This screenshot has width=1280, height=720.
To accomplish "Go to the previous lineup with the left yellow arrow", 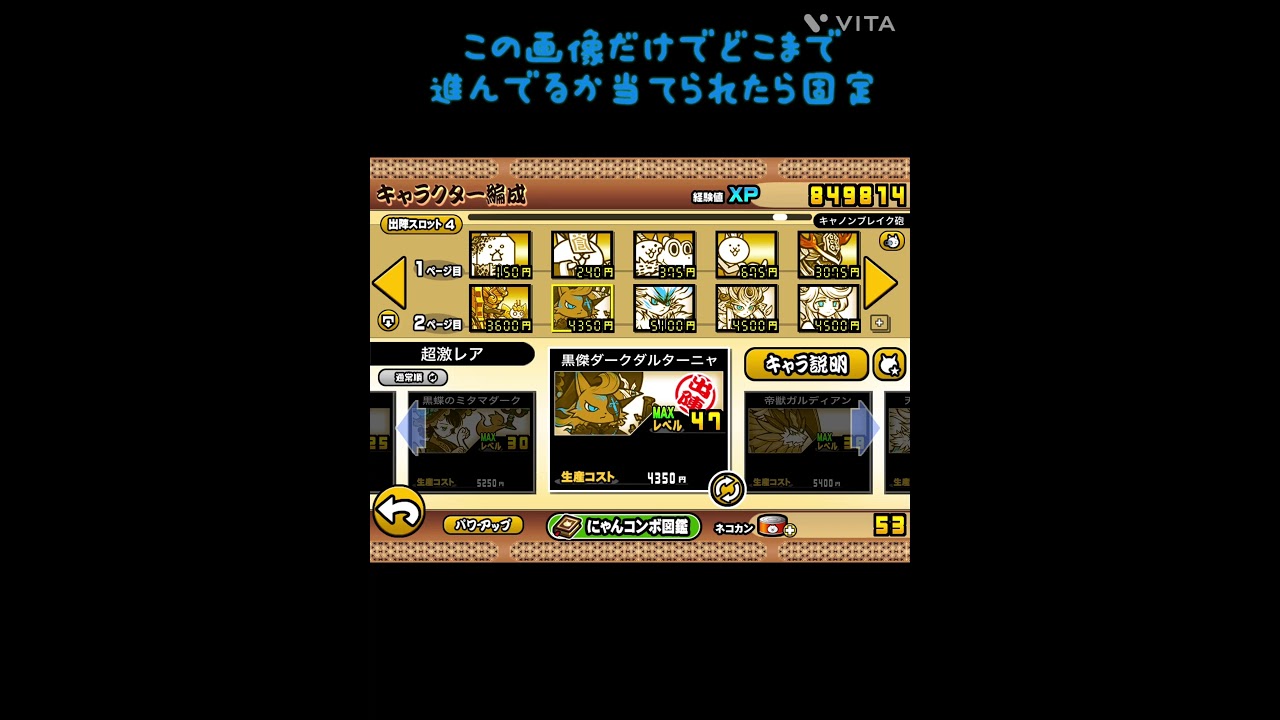I will click(x=389, y=283).
